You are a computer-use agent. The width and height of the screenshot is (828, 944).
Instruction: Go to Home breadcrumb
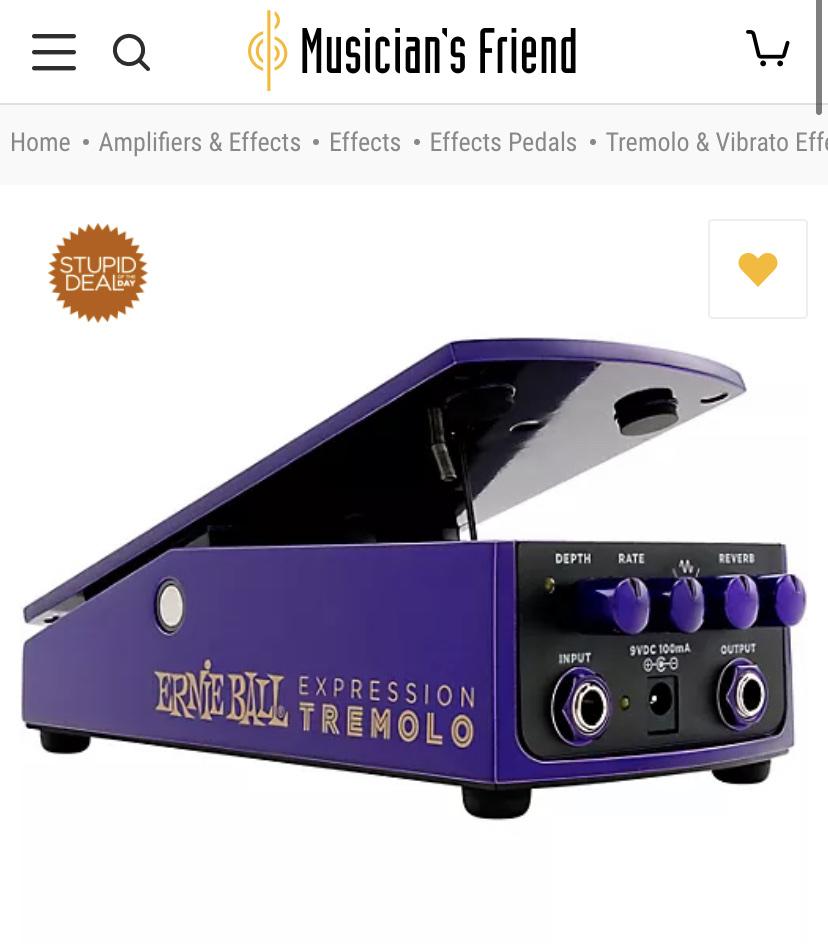[x=40, y=142]
